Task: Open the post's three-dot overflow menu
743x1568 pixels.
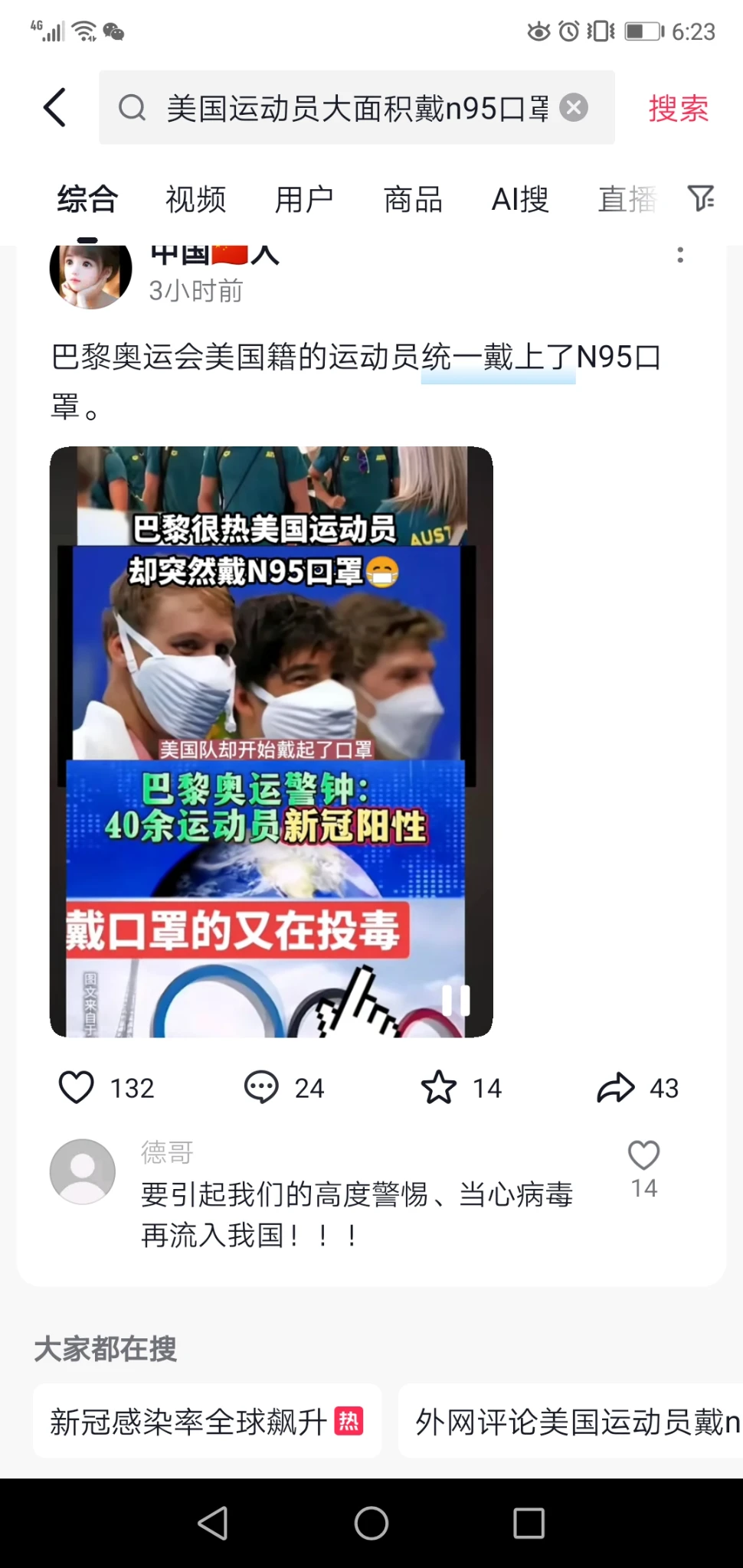Action: pos(679,256)
